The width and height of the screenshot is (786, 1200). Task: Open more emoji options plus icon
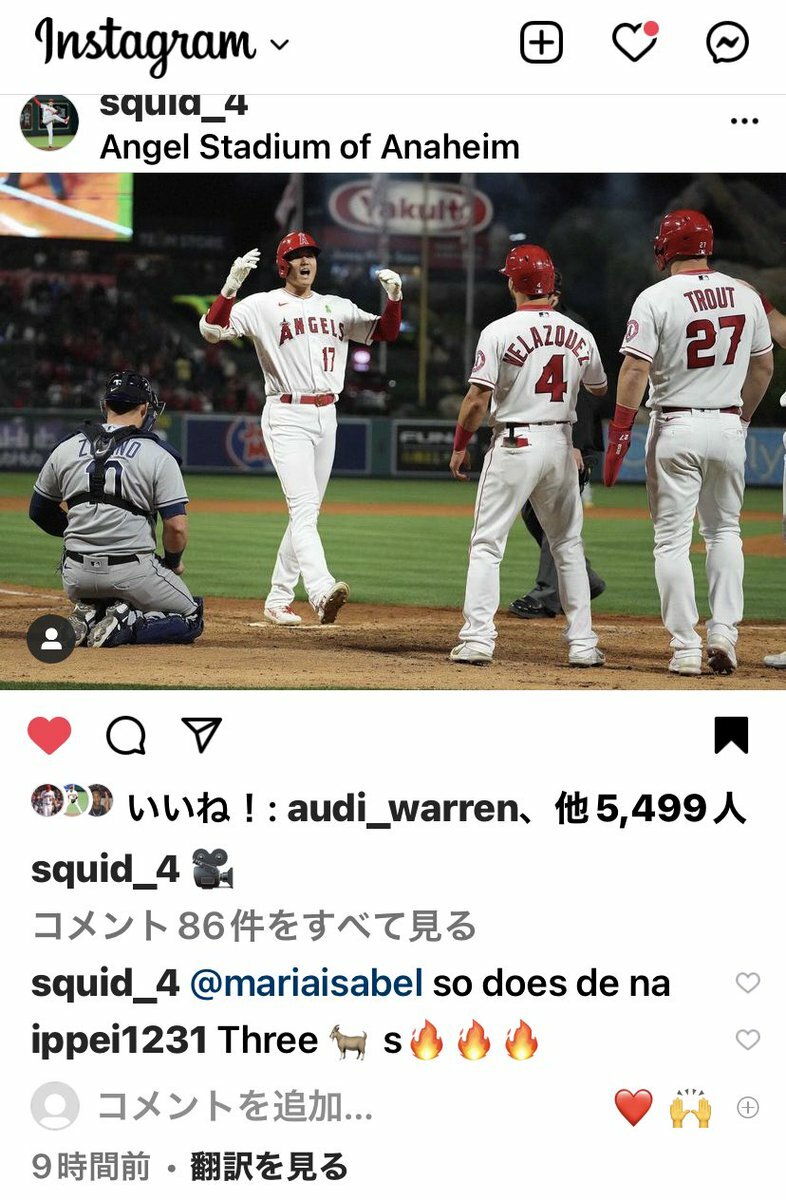[748, 1107]
